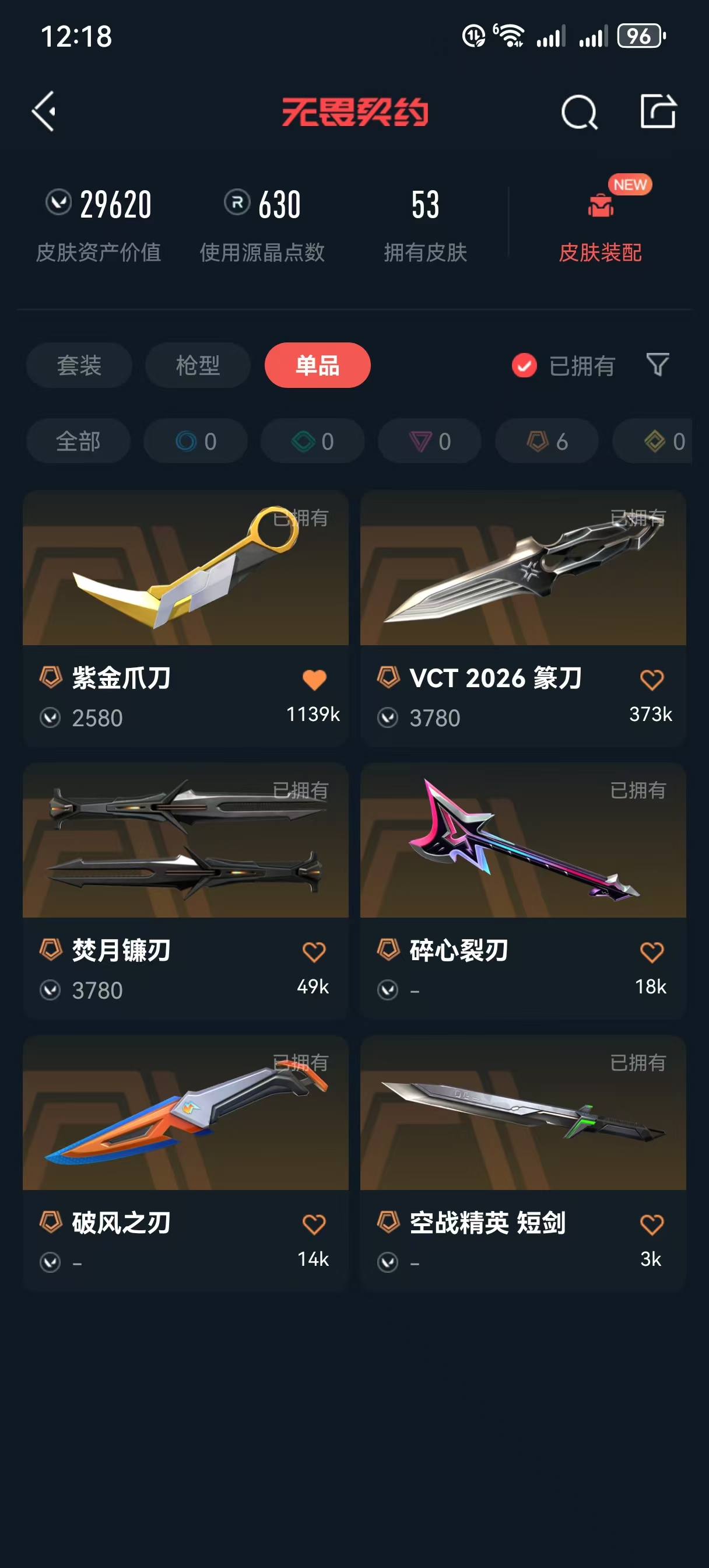
Task: Like the 空战精英 短剑 skin
Action: point(652,1224)
